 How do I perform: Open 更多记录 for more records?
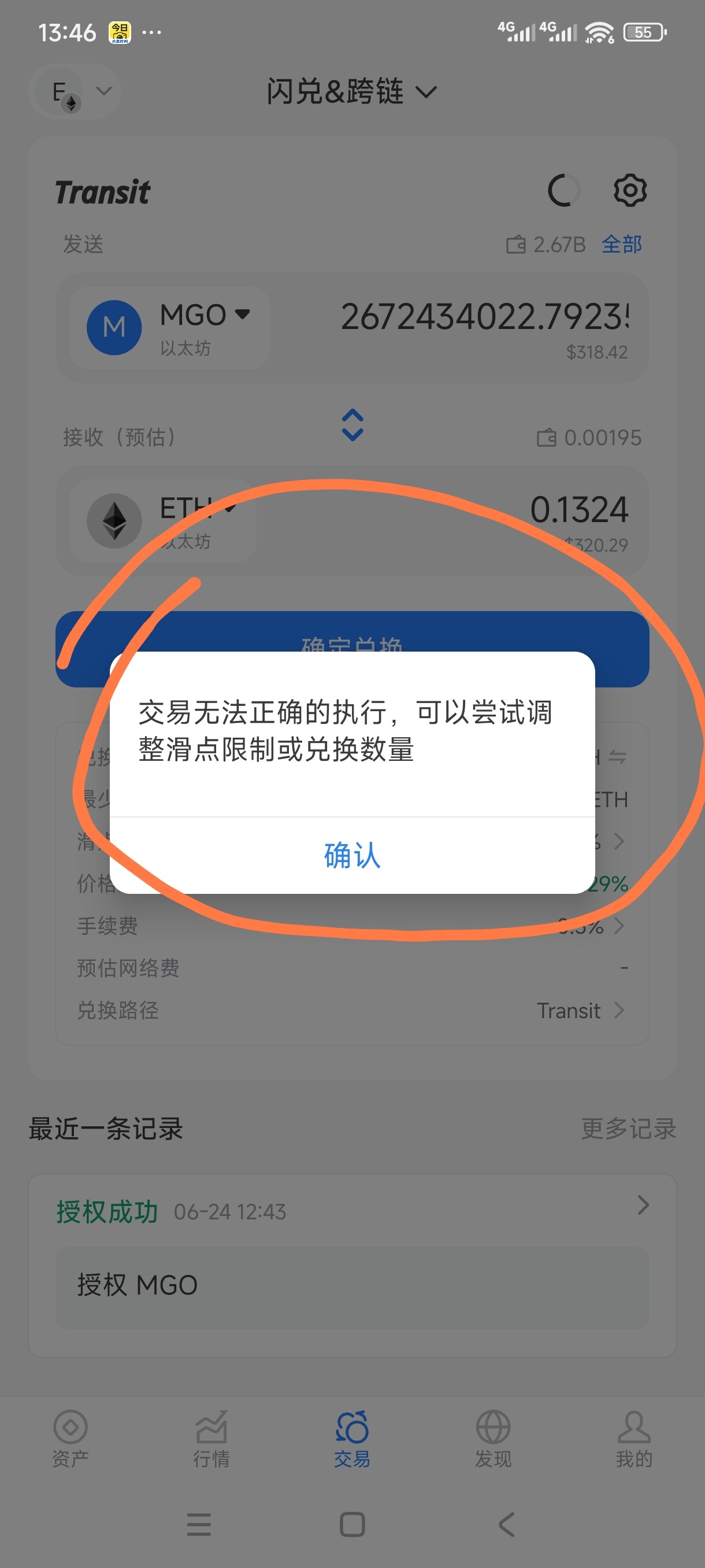tap(628, 1129)
